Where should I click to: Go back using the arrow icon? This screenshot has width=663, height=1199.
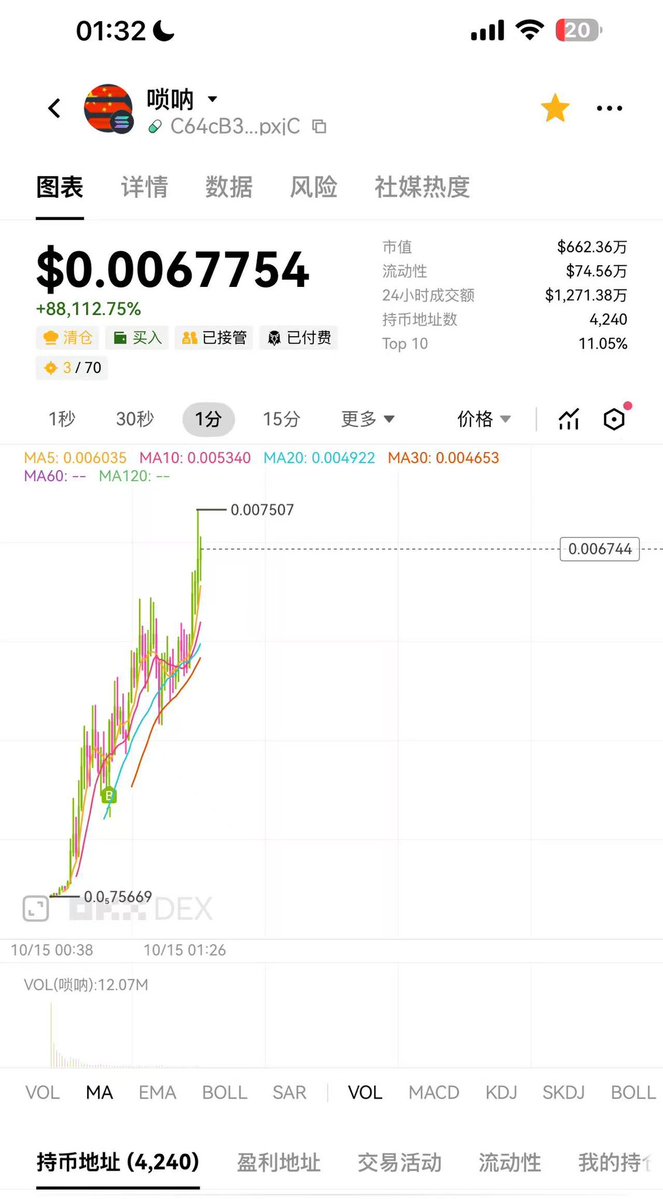54,108
